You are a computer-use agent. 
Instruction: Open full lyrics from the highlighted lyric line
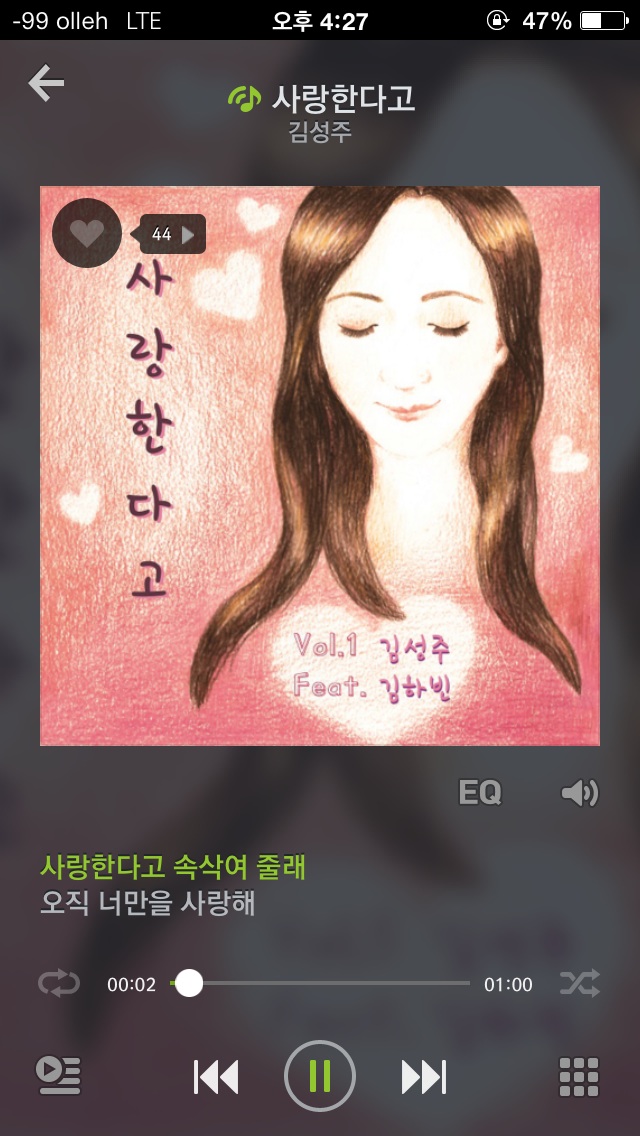coord(173,866)
